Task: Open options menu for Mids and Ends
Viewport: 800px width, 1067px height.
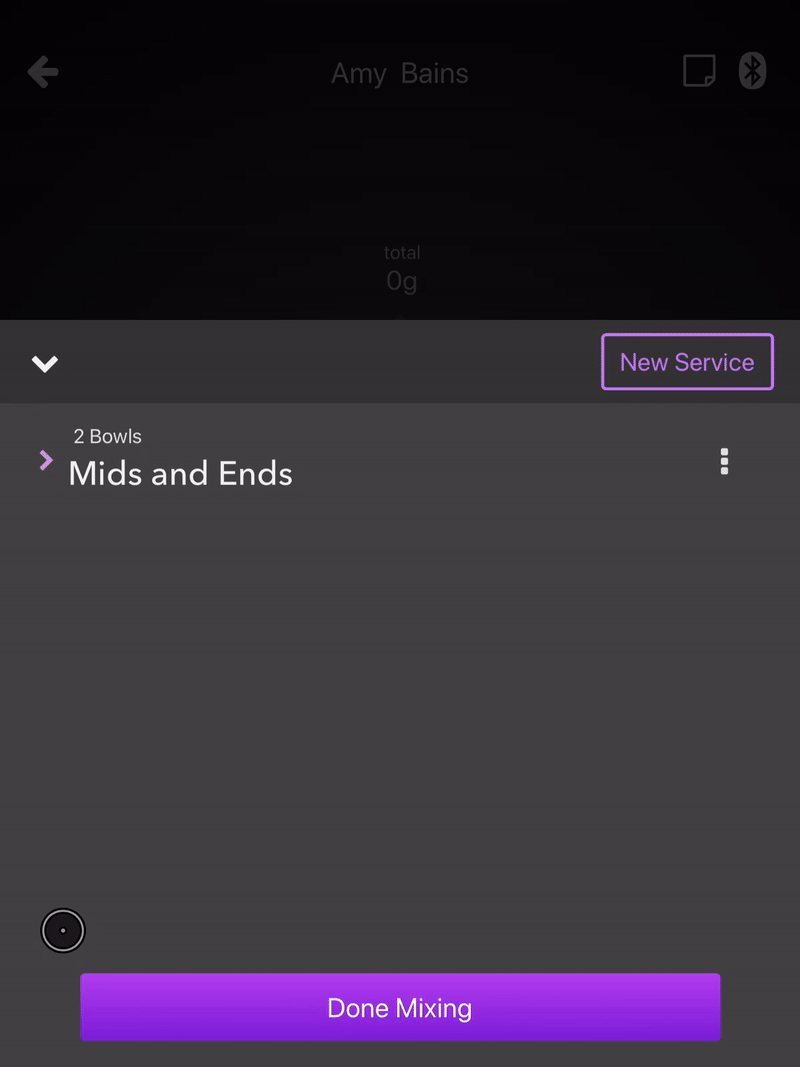Action: pyautogui.click(x=724, y=461)
